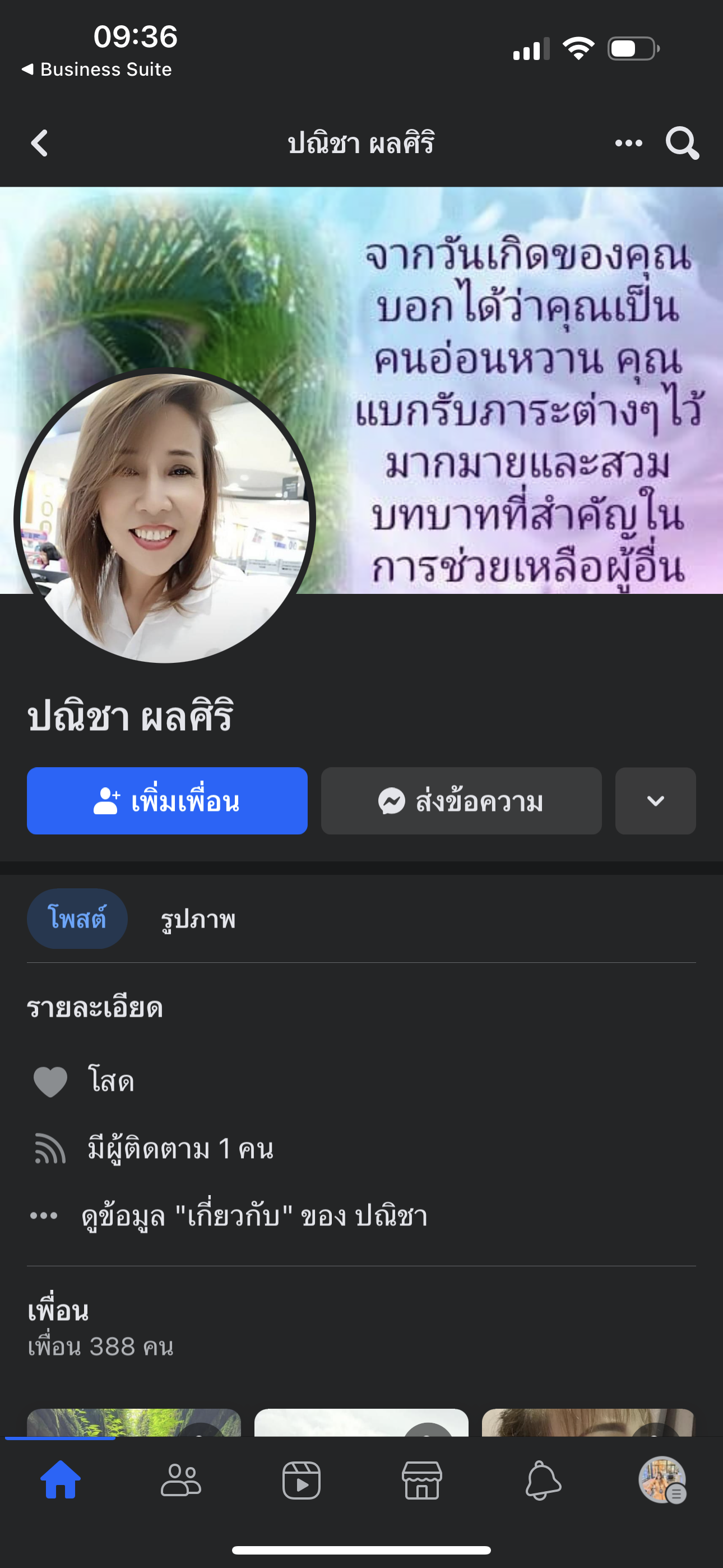This screenshot has height=1568, width=723.
Task: Open the Friends tab in bottom bar
Action: click(180, 1481)
